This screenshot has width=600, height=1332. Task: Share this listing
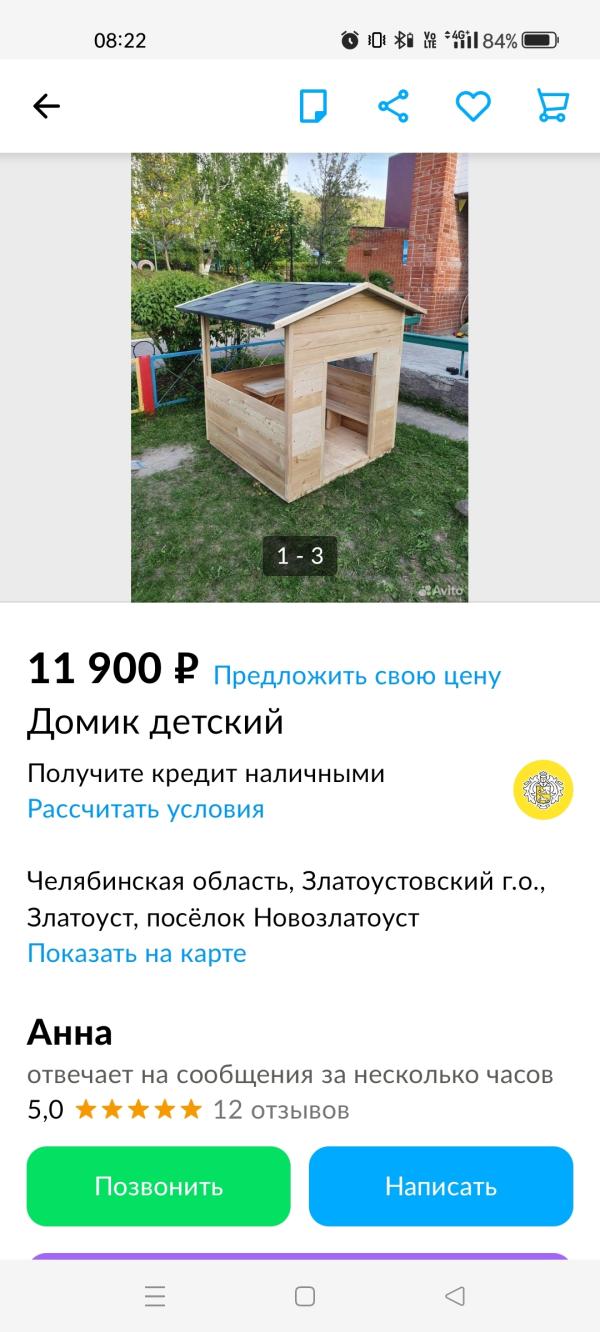[x=393, y=106]
